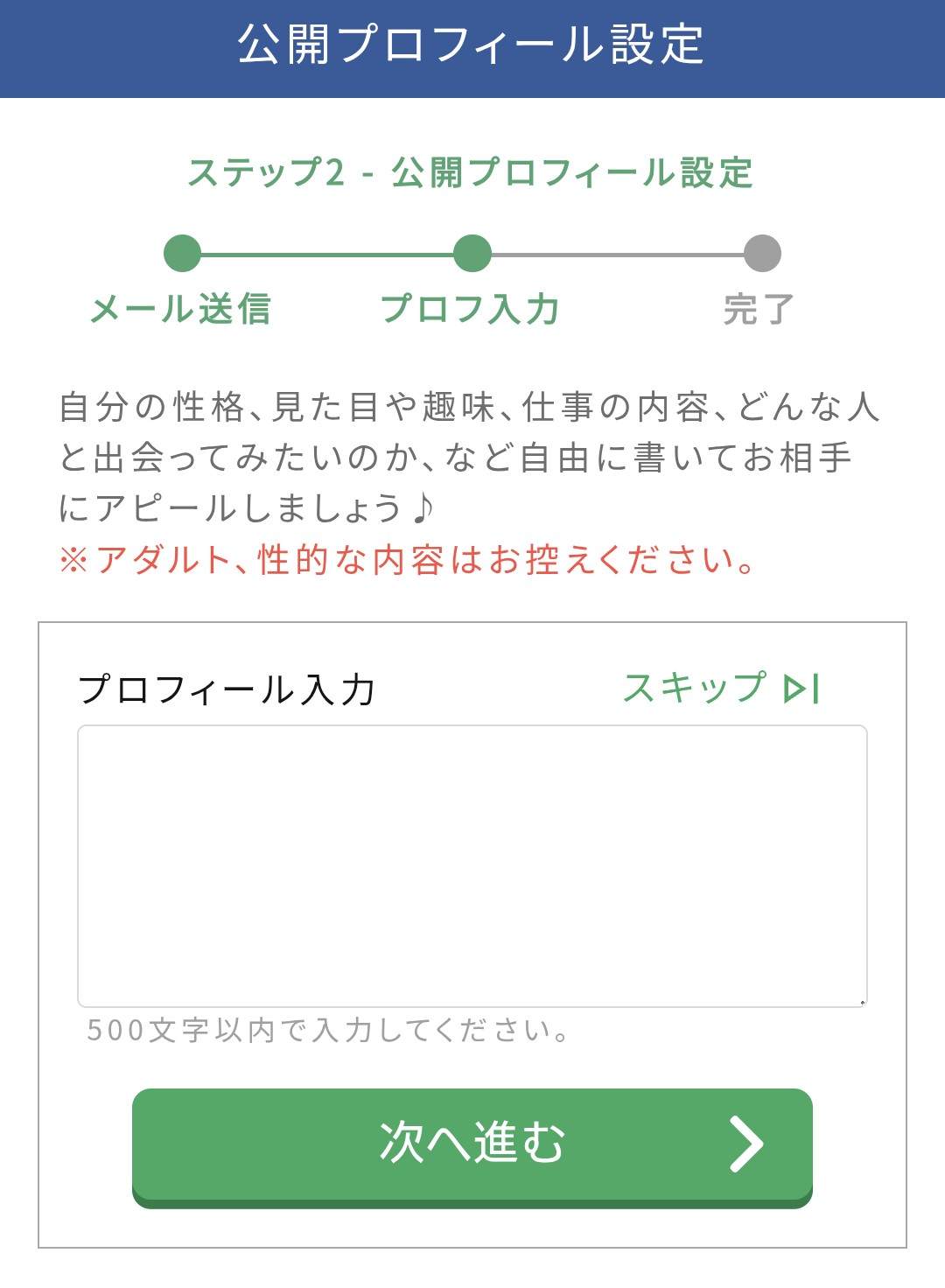Proceed with the 次へ進む button
945x1288 pixels.
(472, 1144)
